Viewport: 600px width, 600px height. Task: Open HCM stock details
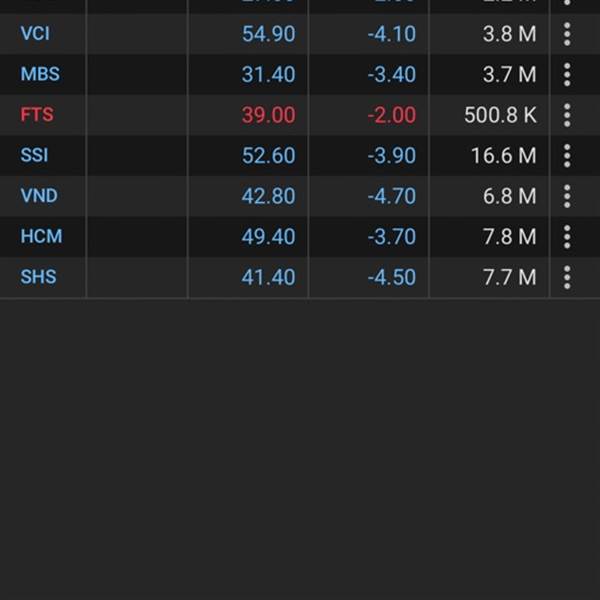tap(41, 236)
